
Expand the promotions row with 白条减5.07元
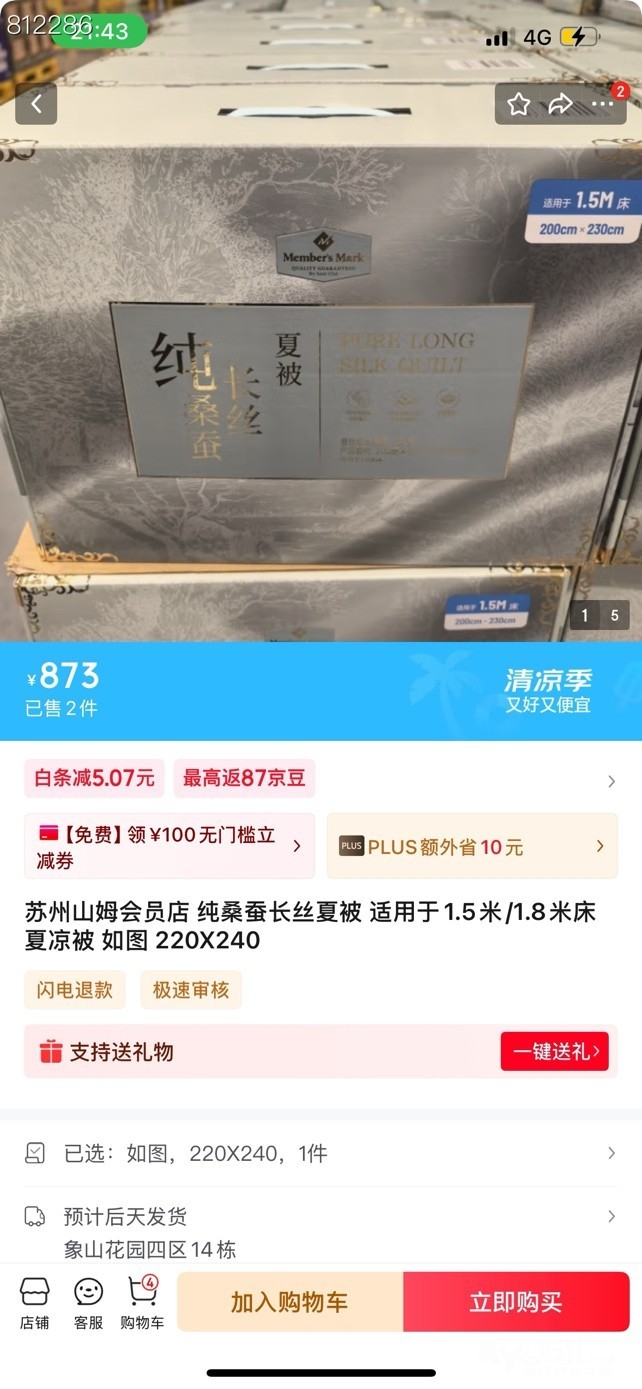pos(611,781)
